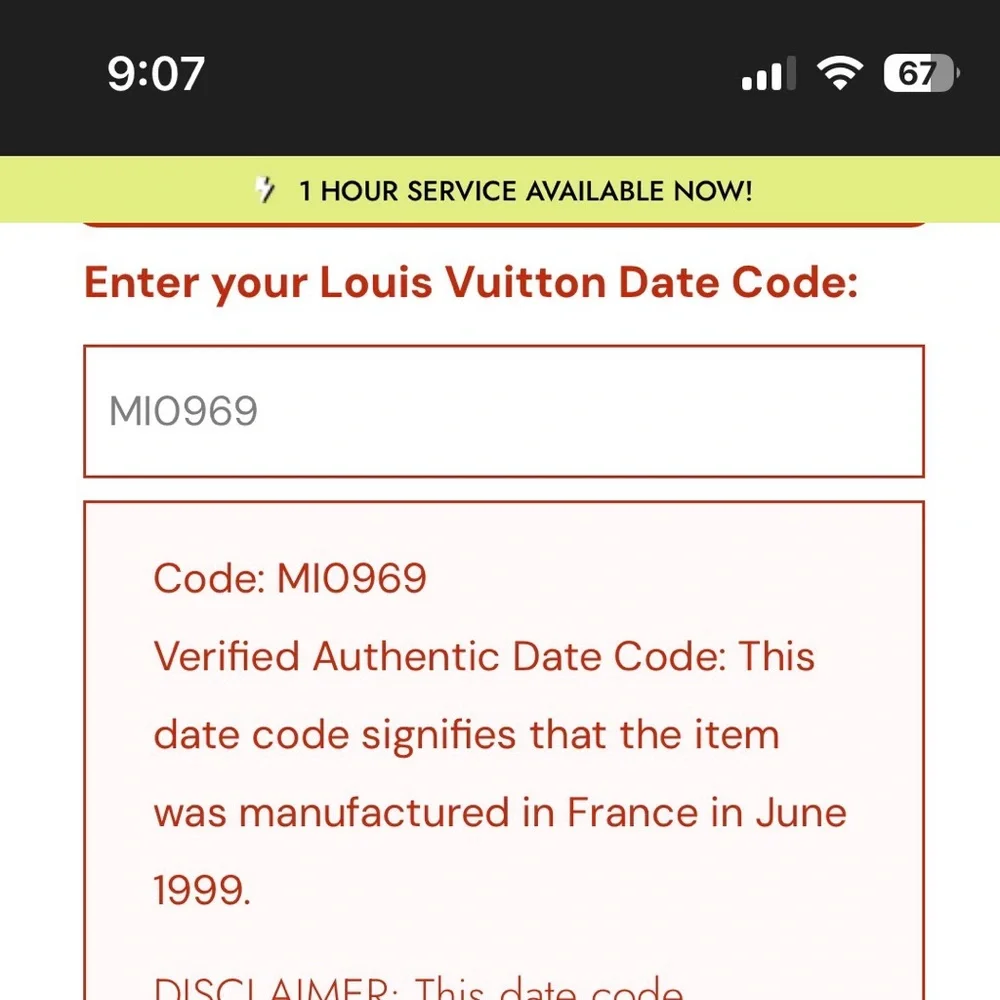Open the 1 Hour Service Available banner

(x=503, y=190)
